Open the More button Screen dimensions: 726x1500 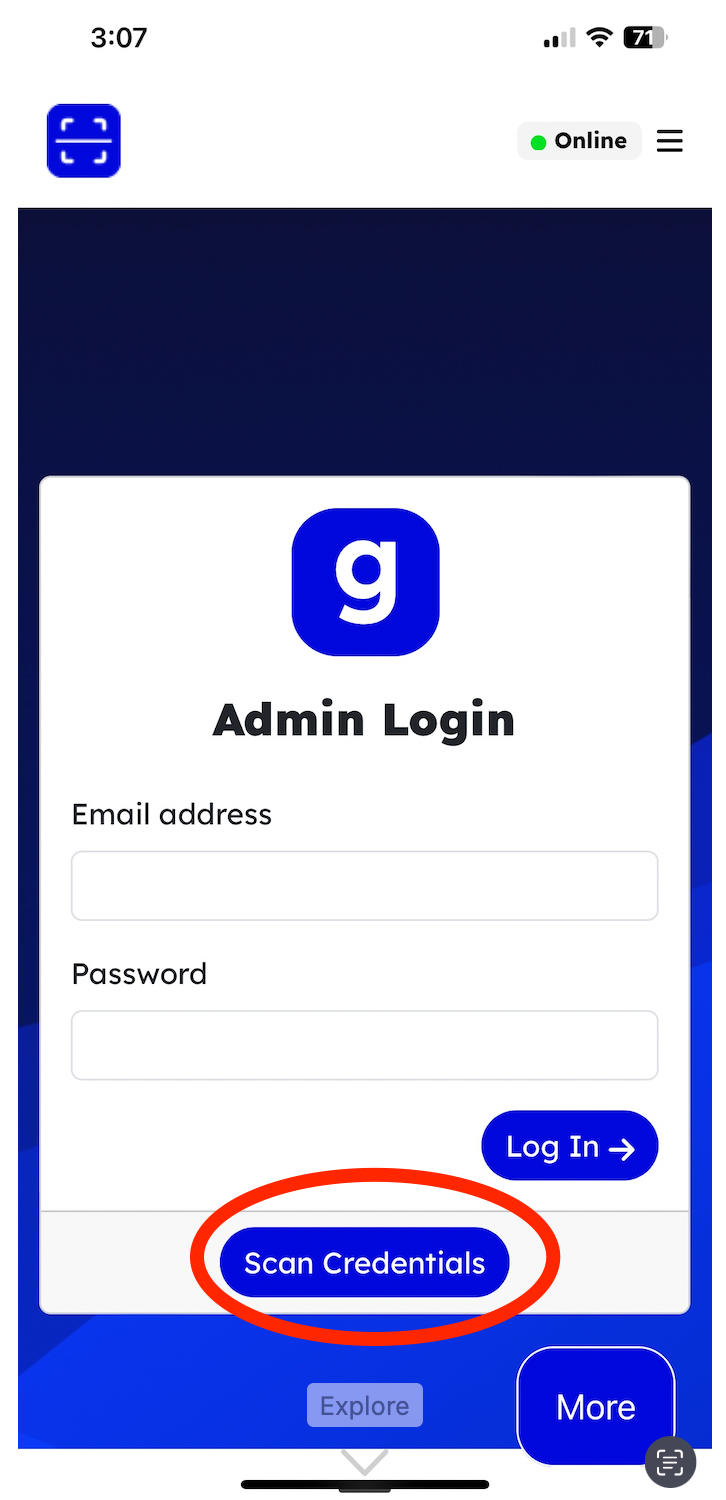click(x=596, y=1406)
